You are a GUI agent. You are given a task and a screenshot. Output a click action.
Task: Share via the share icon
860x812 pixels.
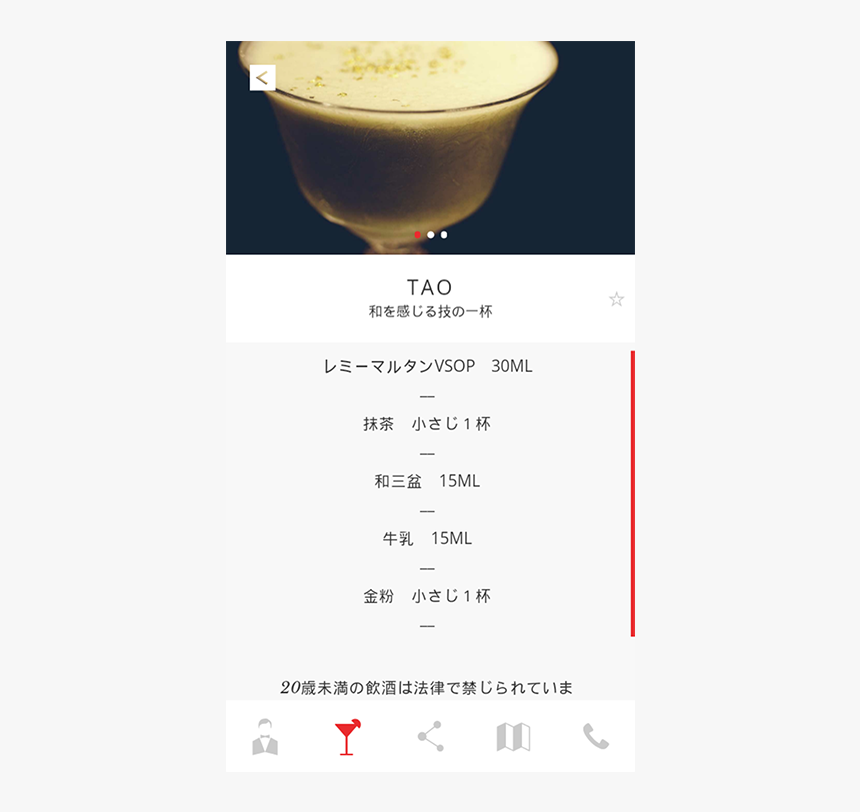(x=430, y=737)
